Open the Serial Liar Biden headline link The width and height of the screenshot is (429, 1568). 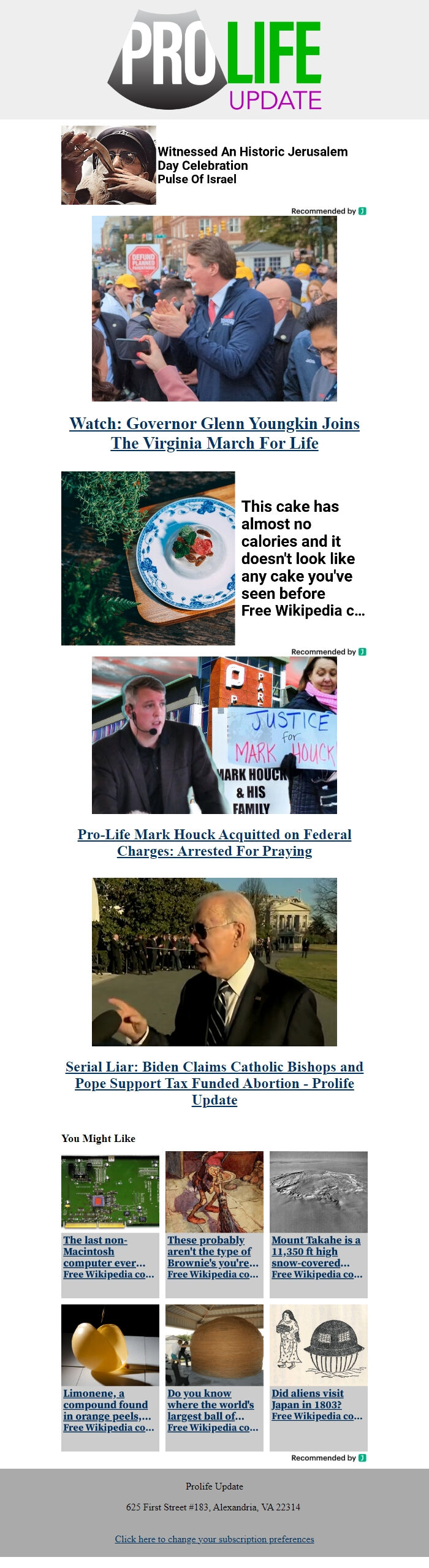point(214,1083)
